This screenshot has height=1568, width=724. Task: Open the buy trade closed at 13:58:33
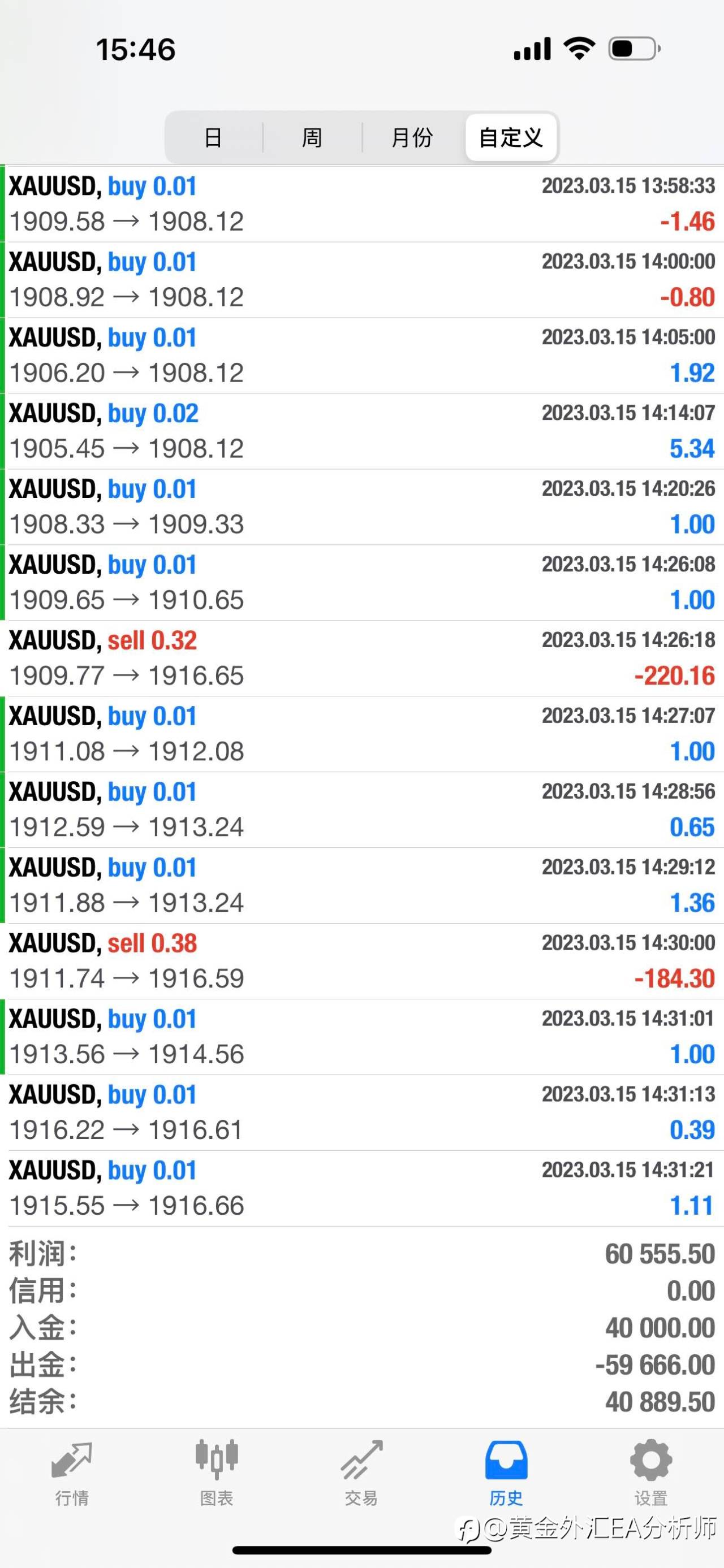361,205
